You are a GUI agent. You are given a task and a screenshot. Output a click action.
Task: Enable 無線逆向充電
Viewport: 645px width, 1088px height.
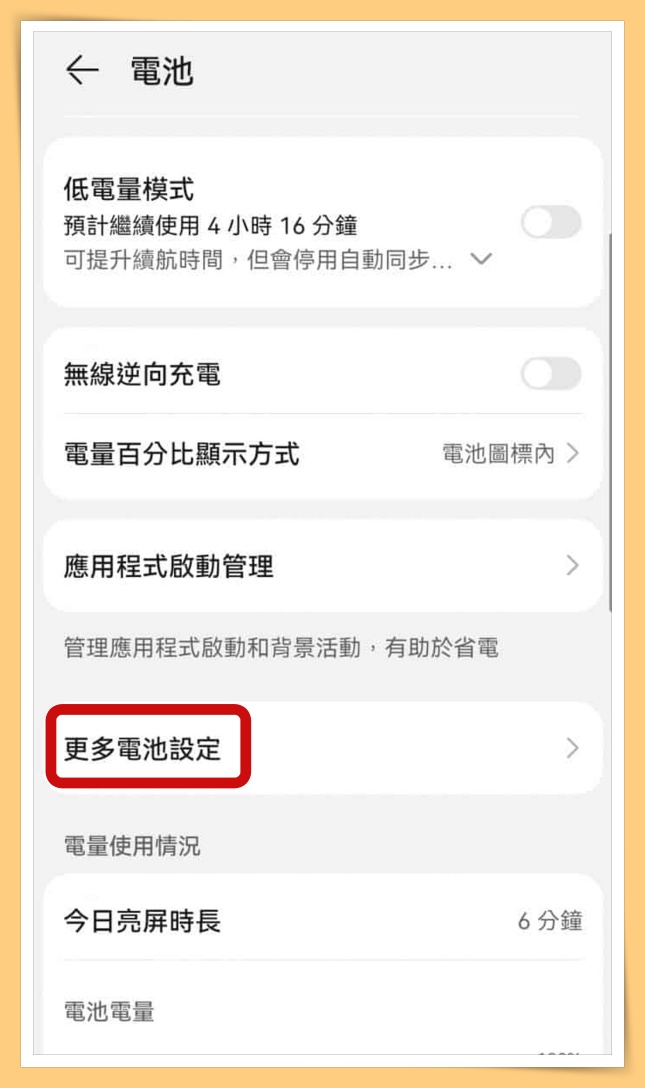tap(551, 374)
